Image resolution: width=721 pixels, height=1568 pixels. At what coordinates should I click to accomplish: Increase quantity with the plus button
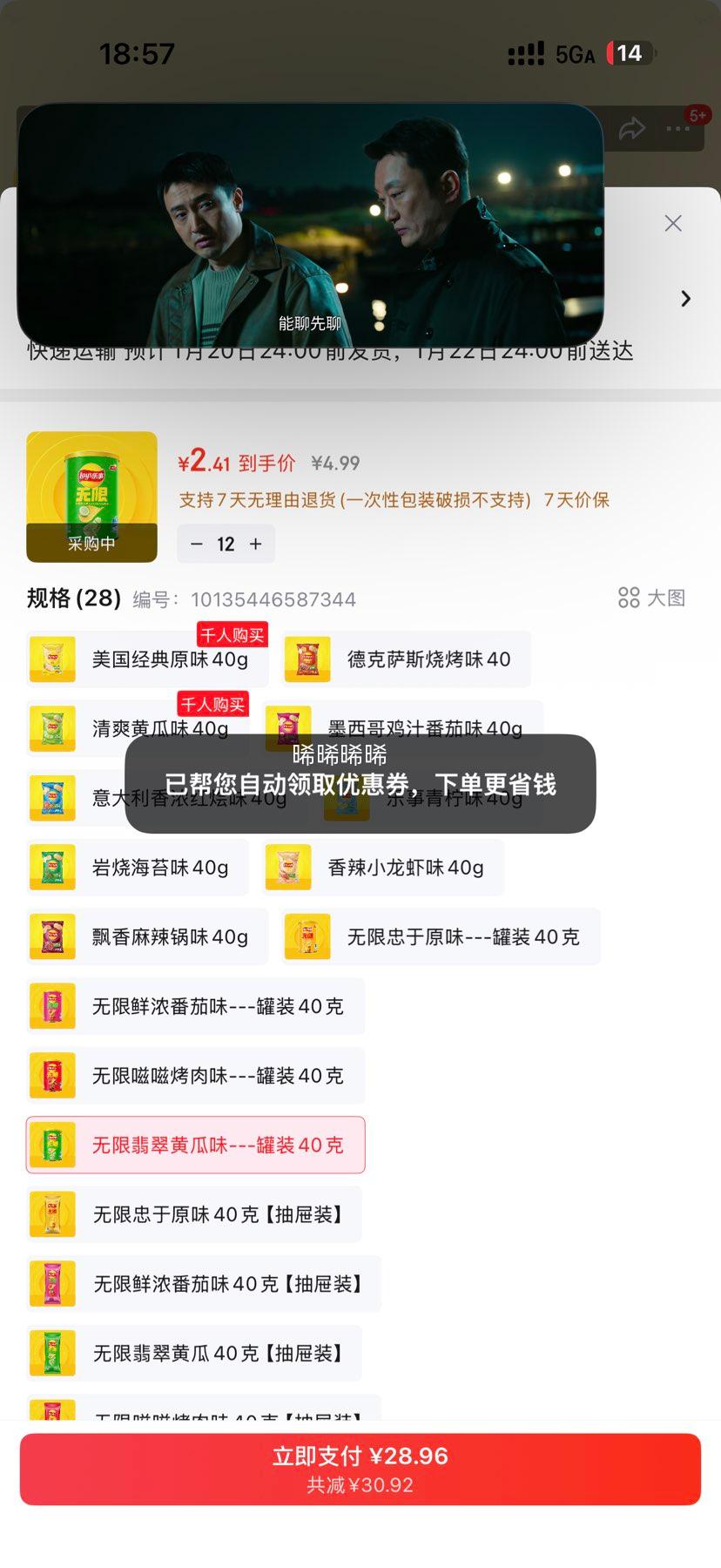click(254, 544)
